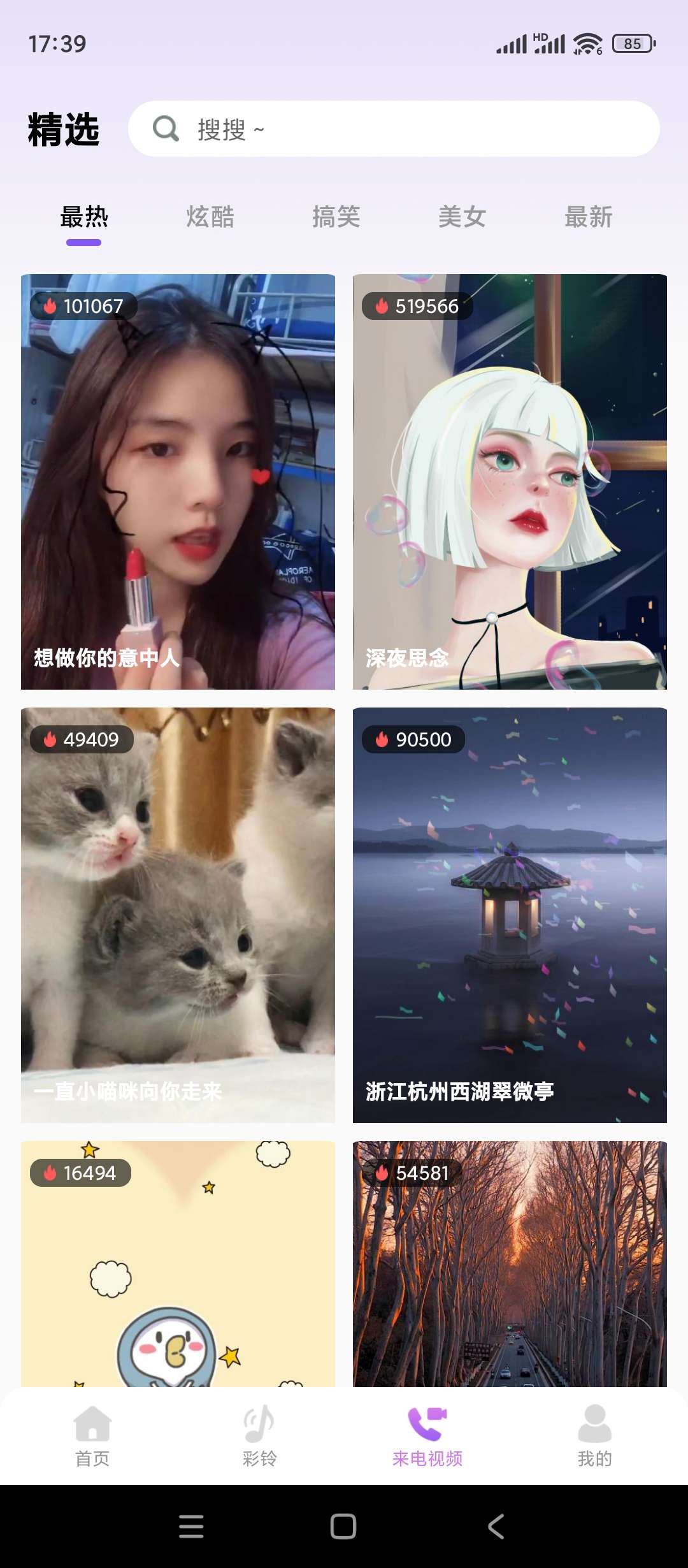688x1568 pixels.
Task: Tap the system back button
Action: click(x=496, y=1527)
